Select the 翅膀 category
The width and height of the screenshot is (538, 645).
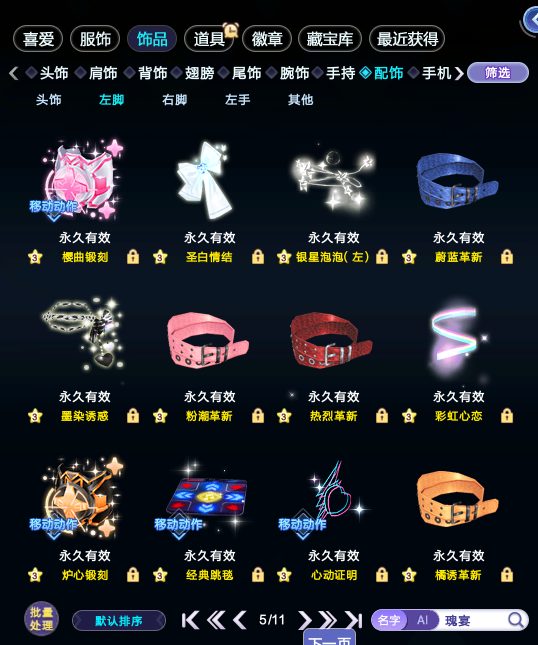(199, 73)
